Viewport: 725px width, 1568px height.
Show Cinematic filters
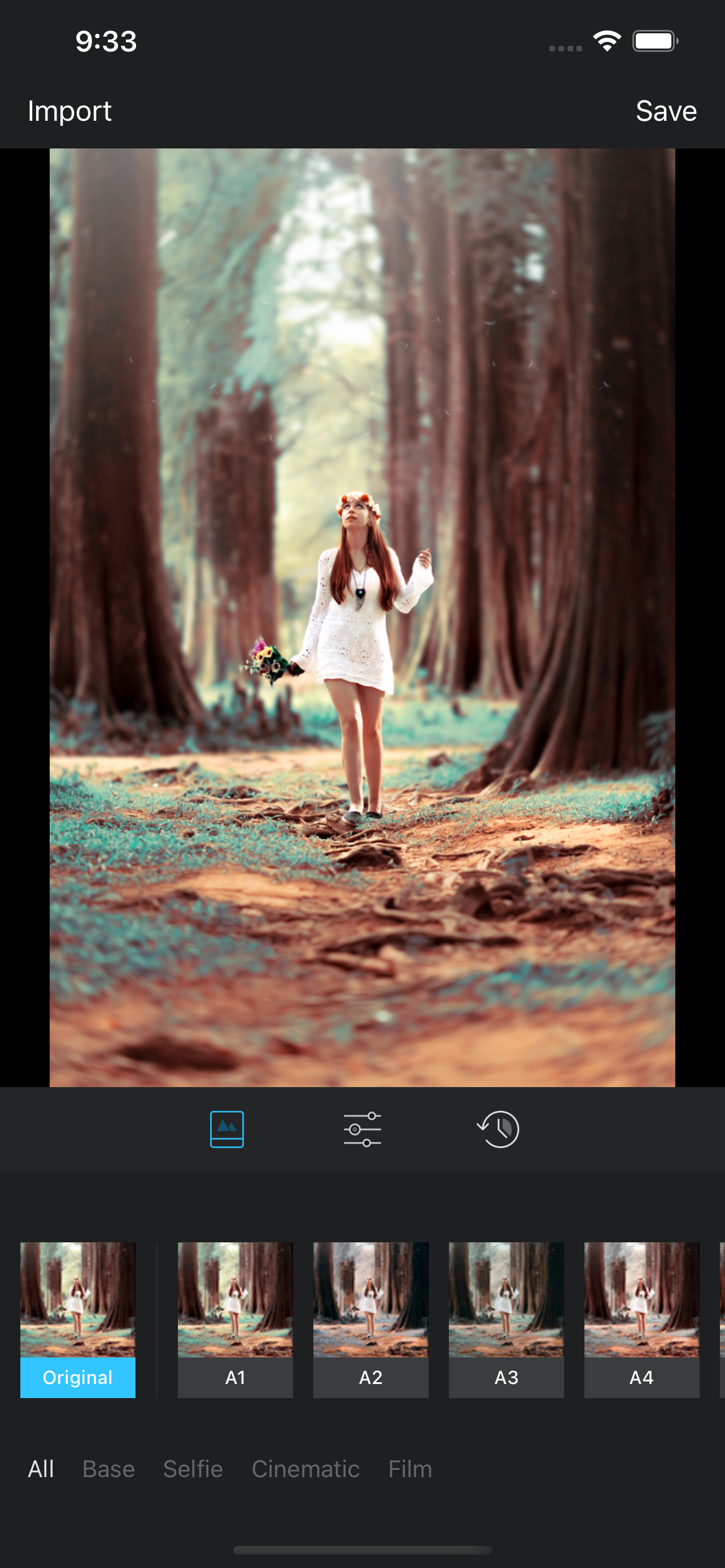(305, 1469)
